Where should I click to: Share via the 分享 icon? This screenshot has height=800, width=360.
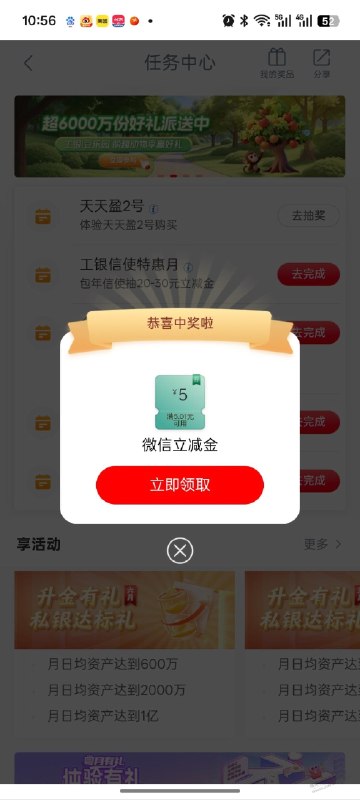[321, 63]
